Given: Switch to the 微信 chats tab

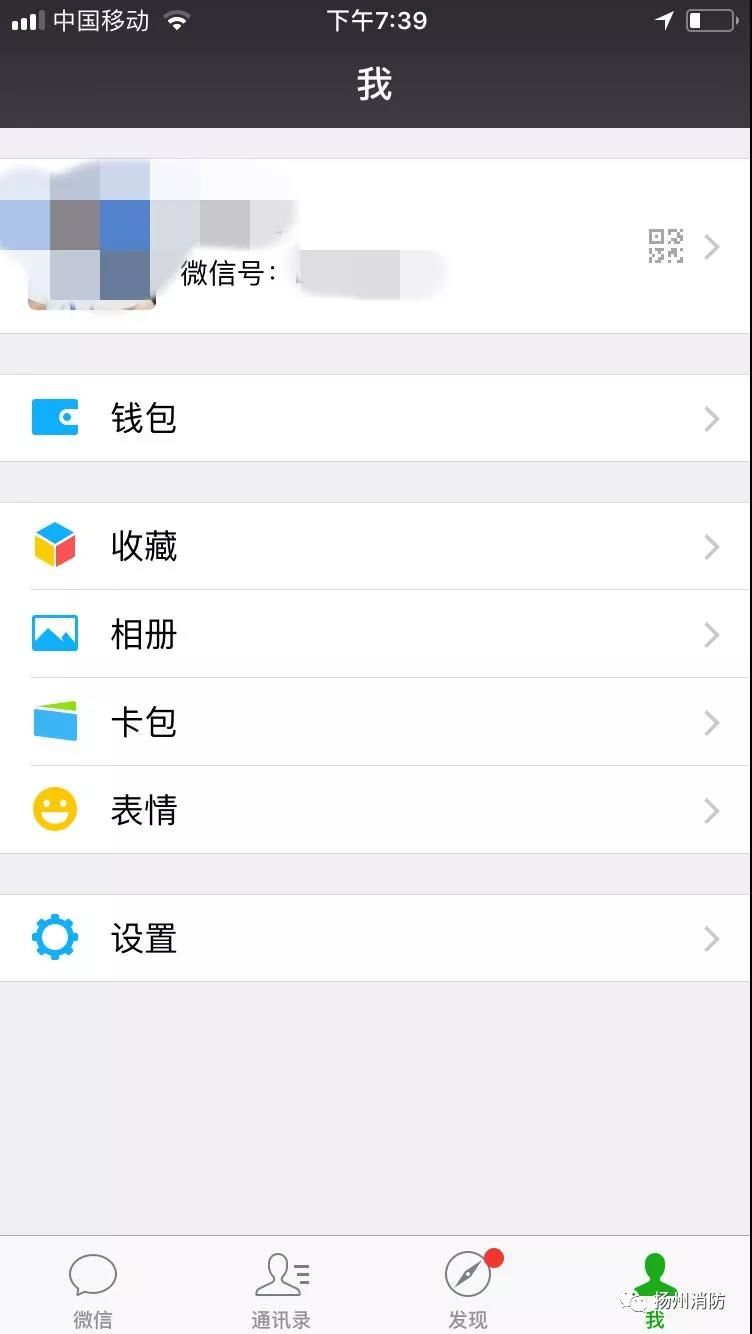Looking at the screenshot, I should point(93,1288).
